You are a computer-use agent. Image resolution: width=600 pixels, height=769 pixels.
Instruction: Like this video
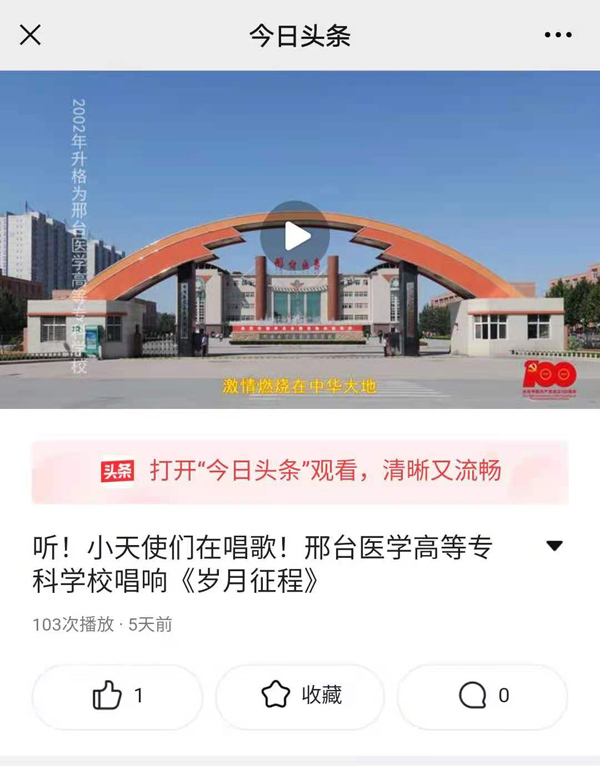click(x=117, y=696)
